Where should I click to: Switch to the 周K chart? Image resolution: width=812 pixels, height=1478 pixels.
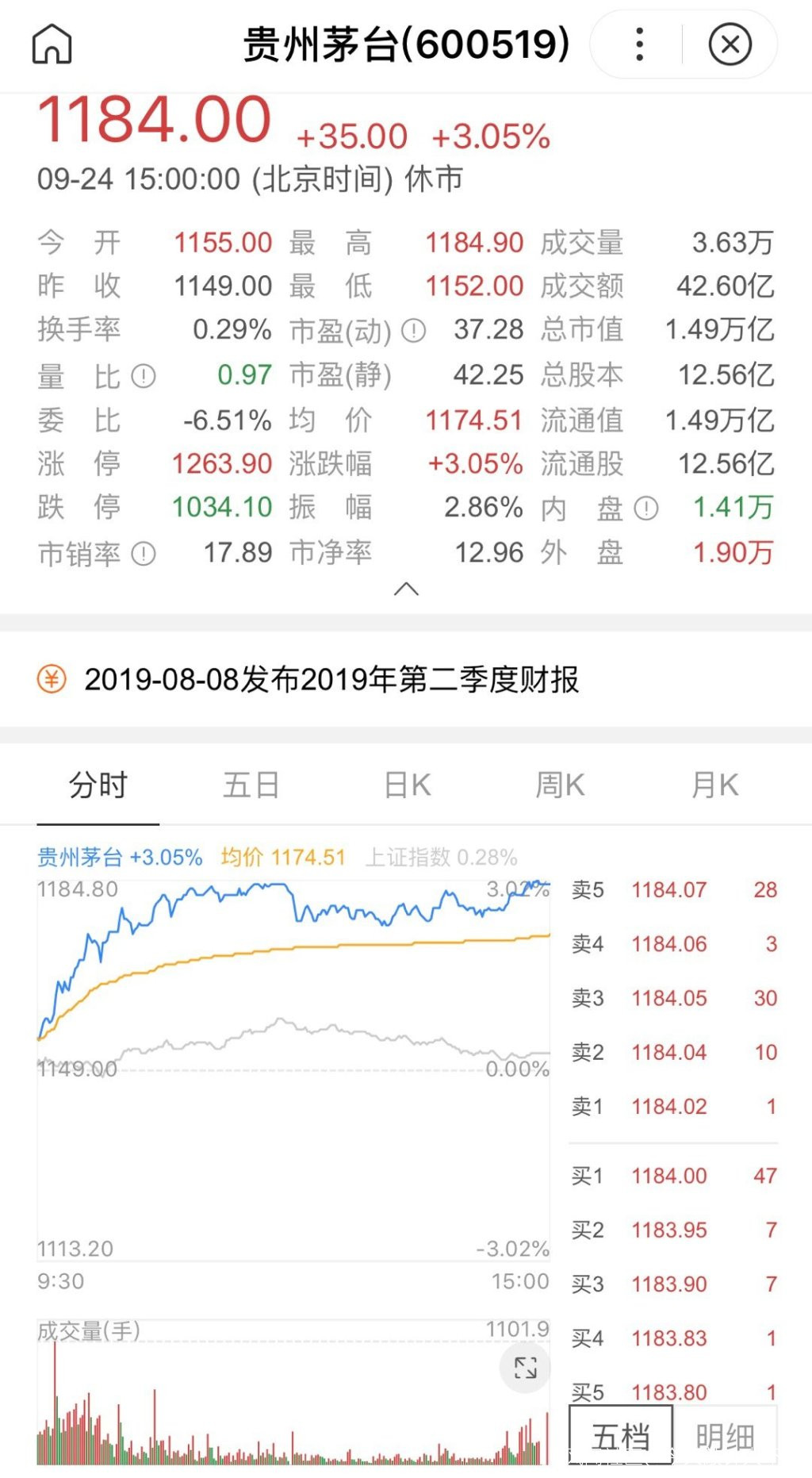(560, 785)
